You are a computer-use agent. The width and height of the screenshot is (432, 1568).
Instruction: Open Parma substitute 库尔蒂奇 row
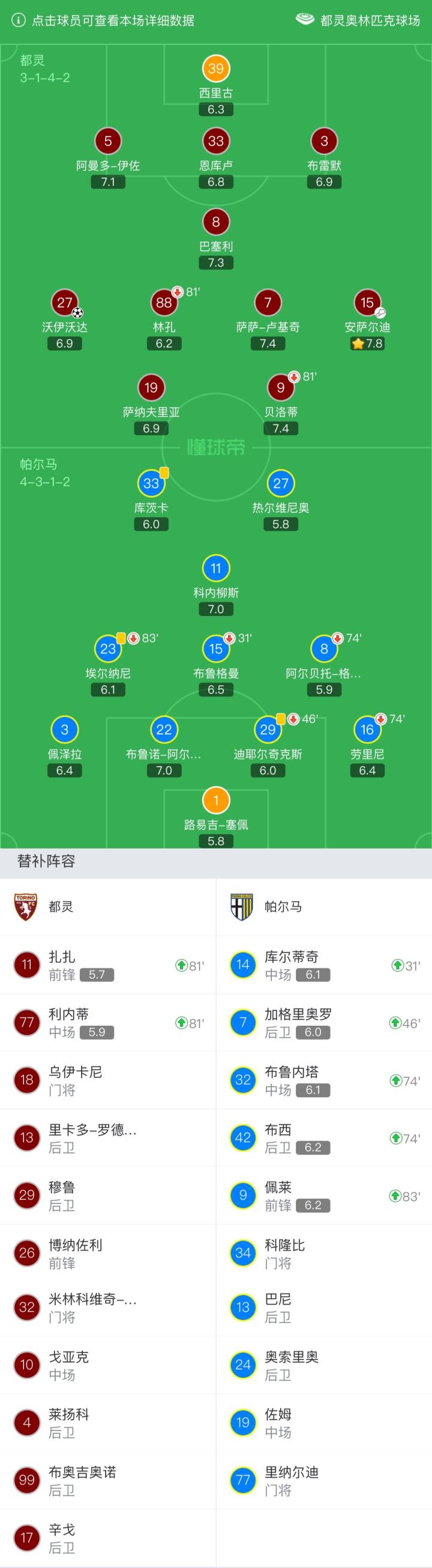[323, 965]
